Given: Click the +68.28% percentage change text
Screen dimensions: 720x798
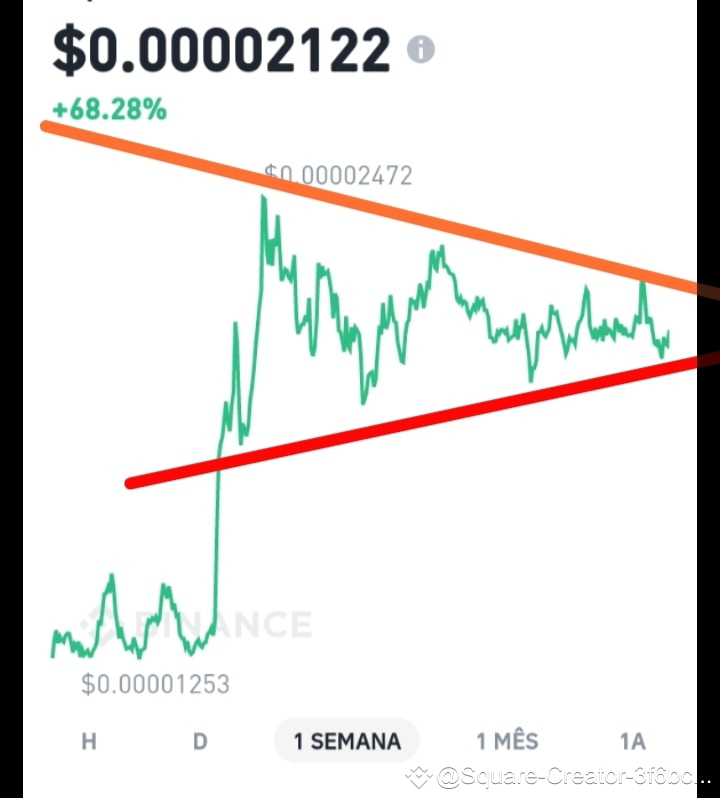Looking at the screenshot, I should click(x=110, y=110).
